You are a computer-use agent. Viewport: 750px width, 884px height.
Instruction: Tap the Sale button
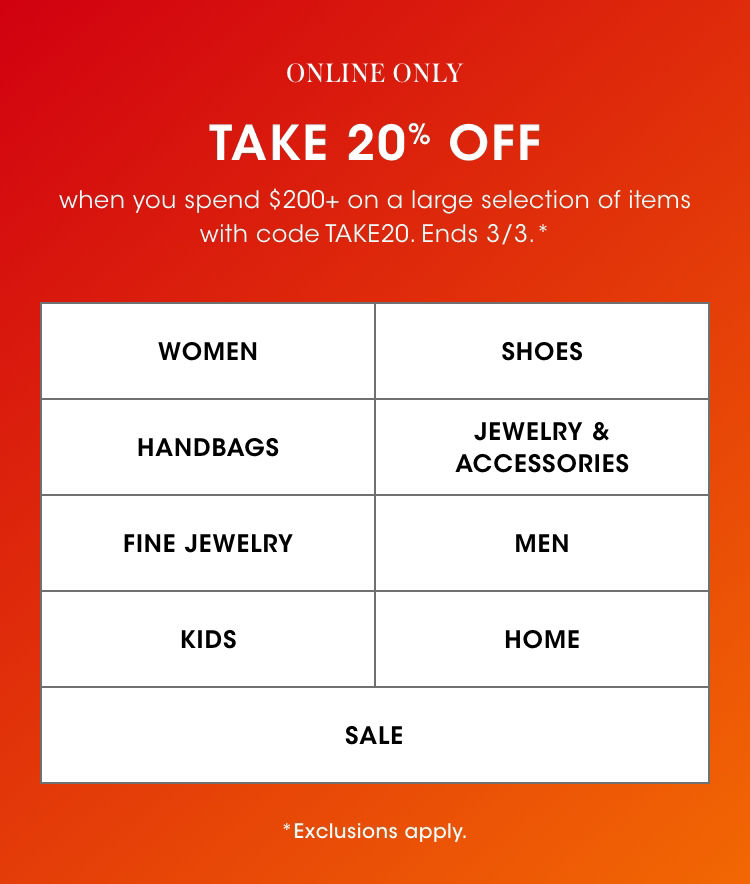[374, 735]
